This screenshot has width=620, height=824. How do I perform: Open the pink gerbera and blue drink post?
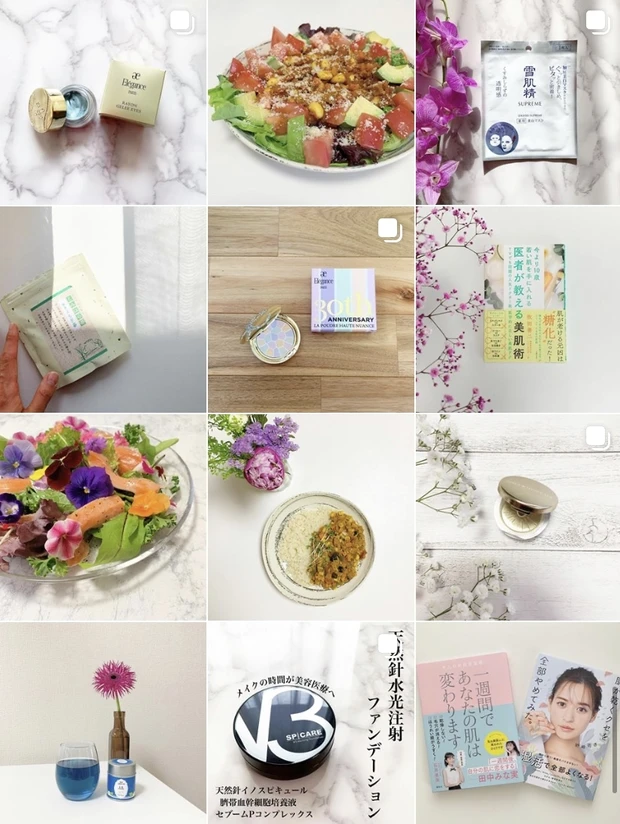tap(103, 724)
